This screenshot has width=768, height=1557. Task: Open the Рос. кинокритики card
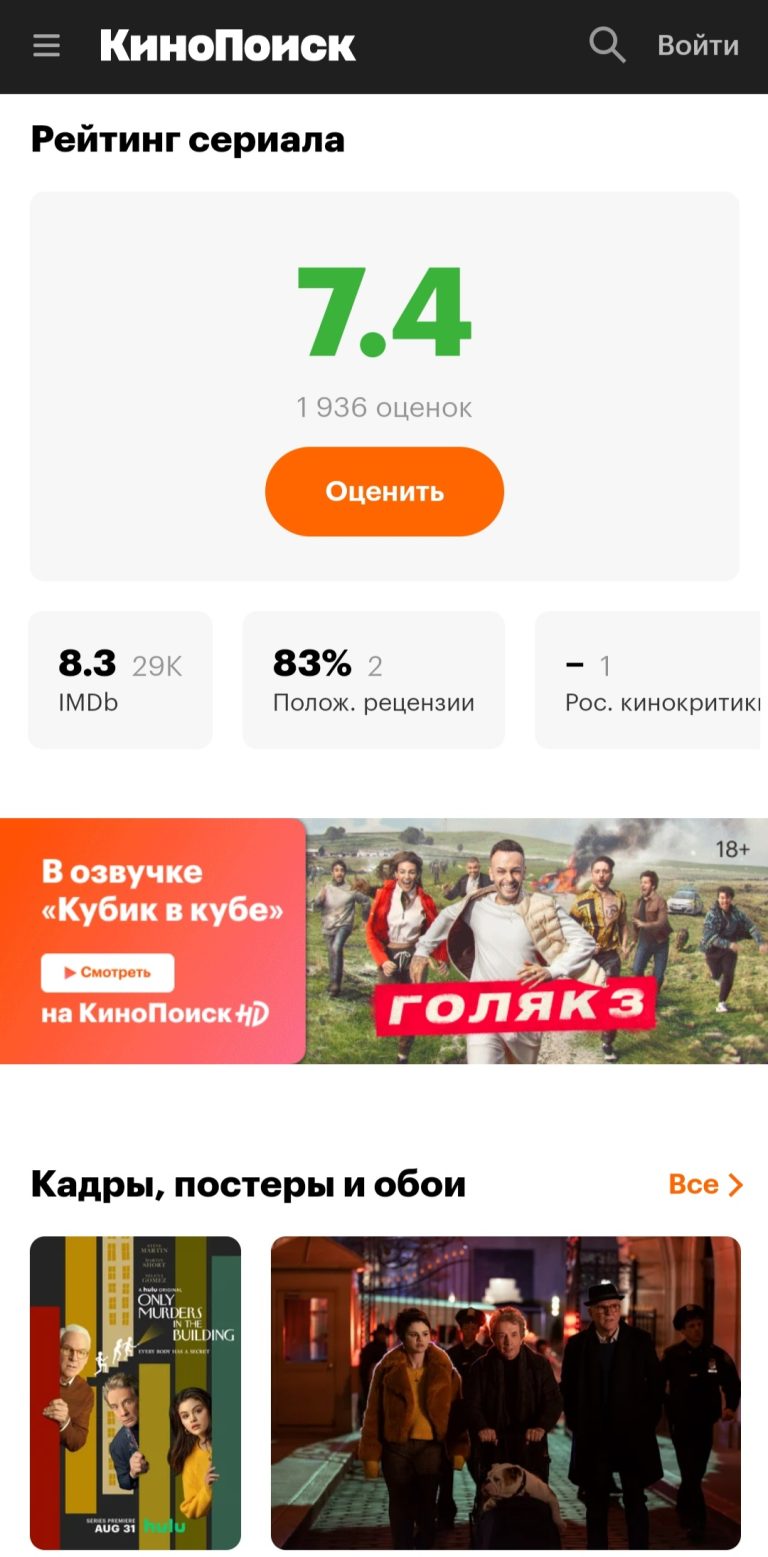coord(650,680)
